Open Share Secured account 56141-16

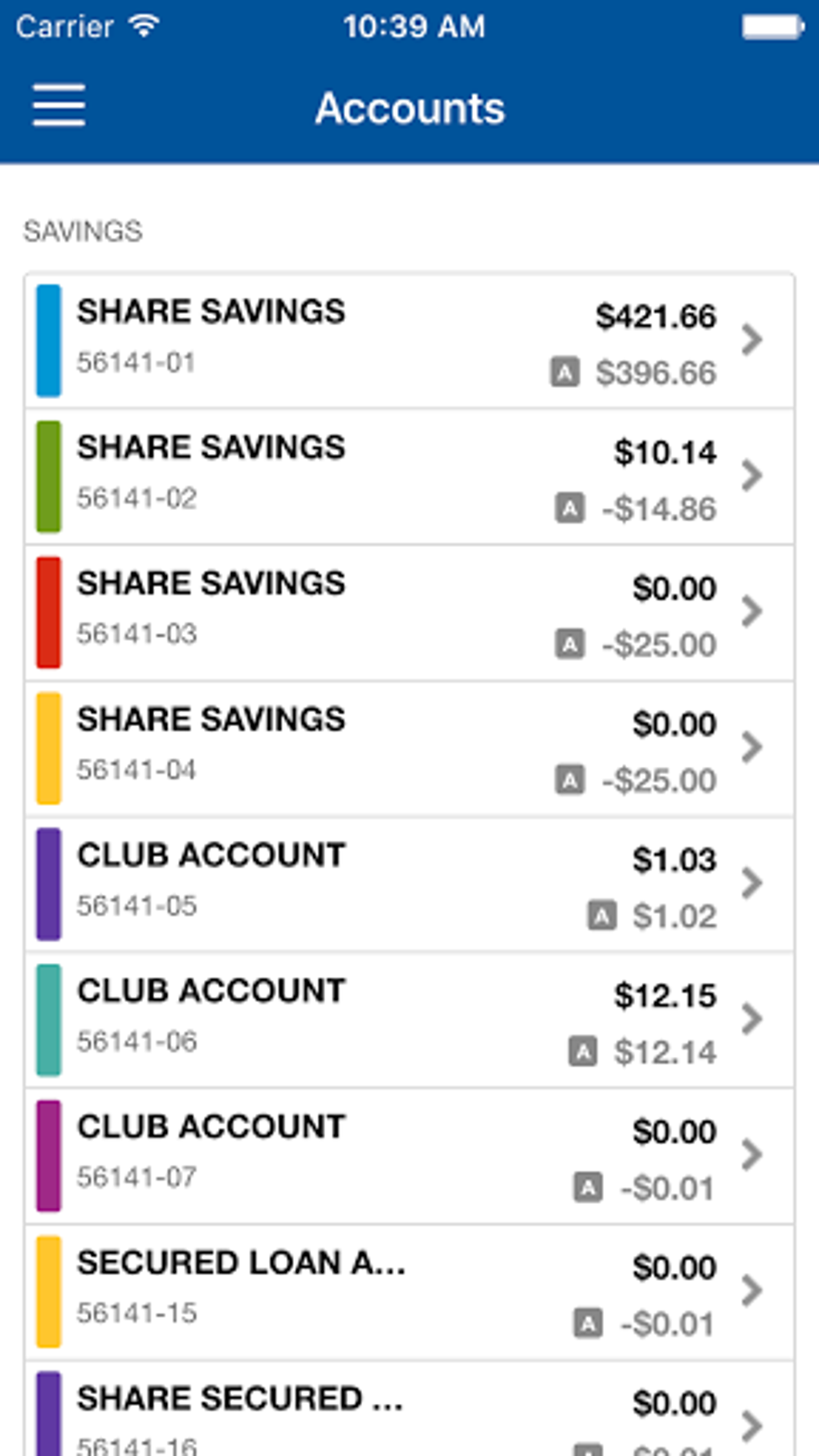pyautogui.click(x=409, y=1409)
